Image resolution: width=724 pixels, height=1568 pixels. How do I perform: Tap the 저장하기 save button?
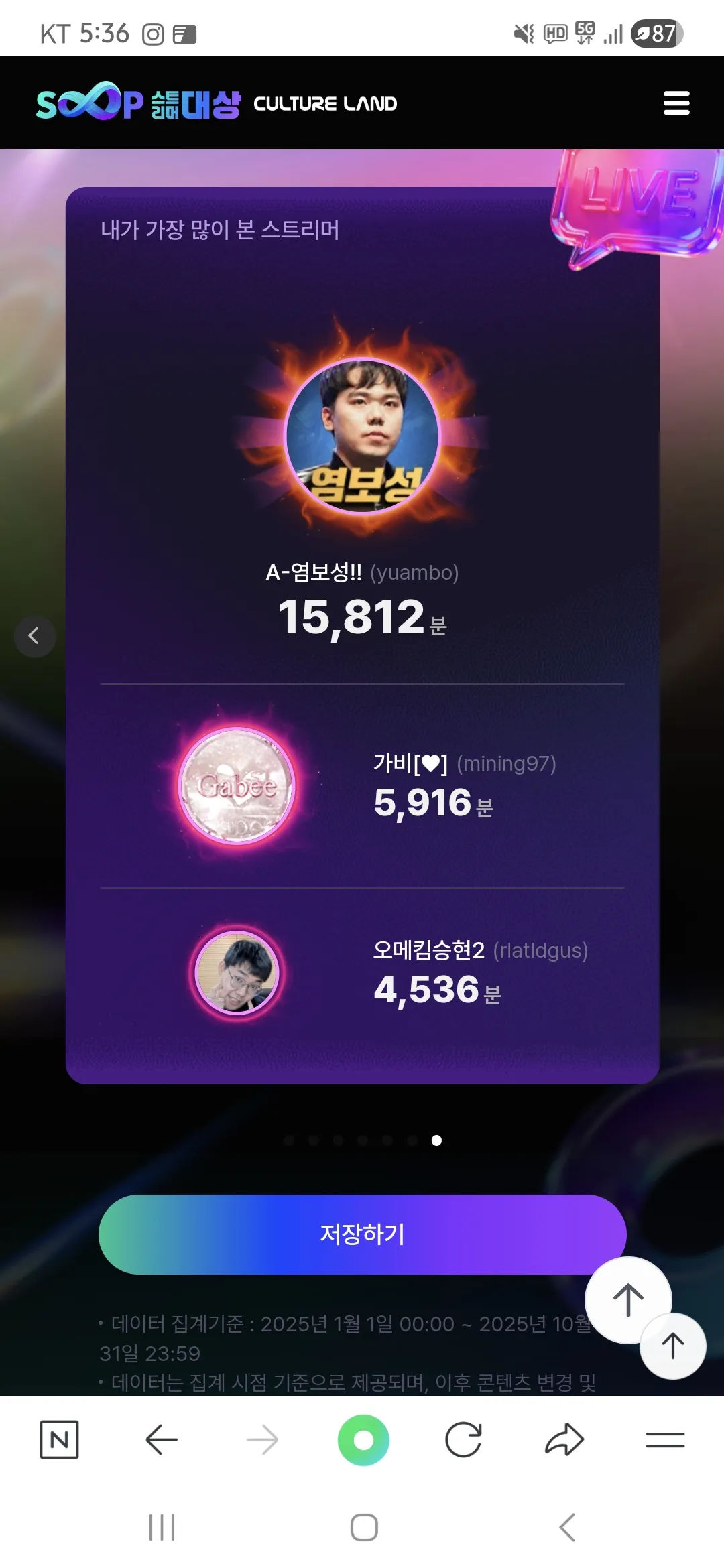362,1234
